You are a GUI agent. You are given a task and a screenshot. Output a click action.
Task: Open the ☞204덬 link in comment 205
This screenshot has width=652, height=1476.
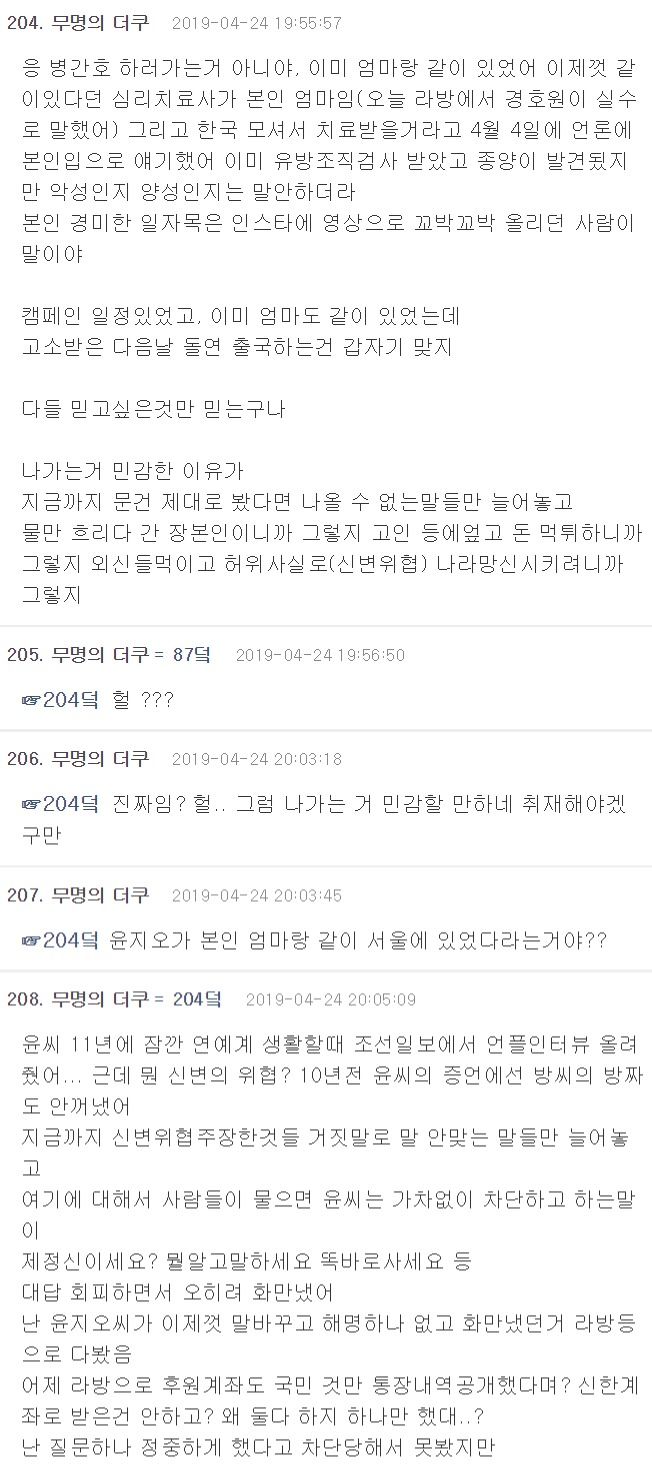coord(59,700)
